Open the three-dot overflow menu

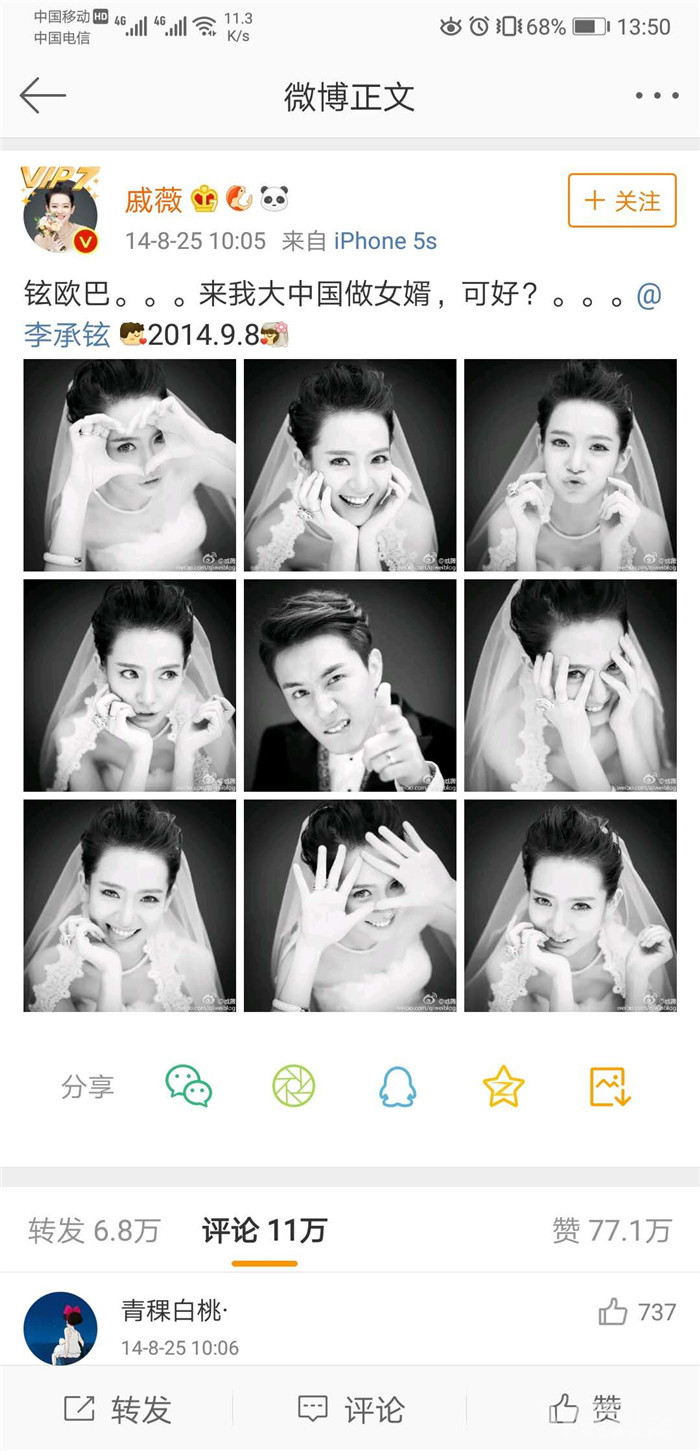(x=656, y=96)
